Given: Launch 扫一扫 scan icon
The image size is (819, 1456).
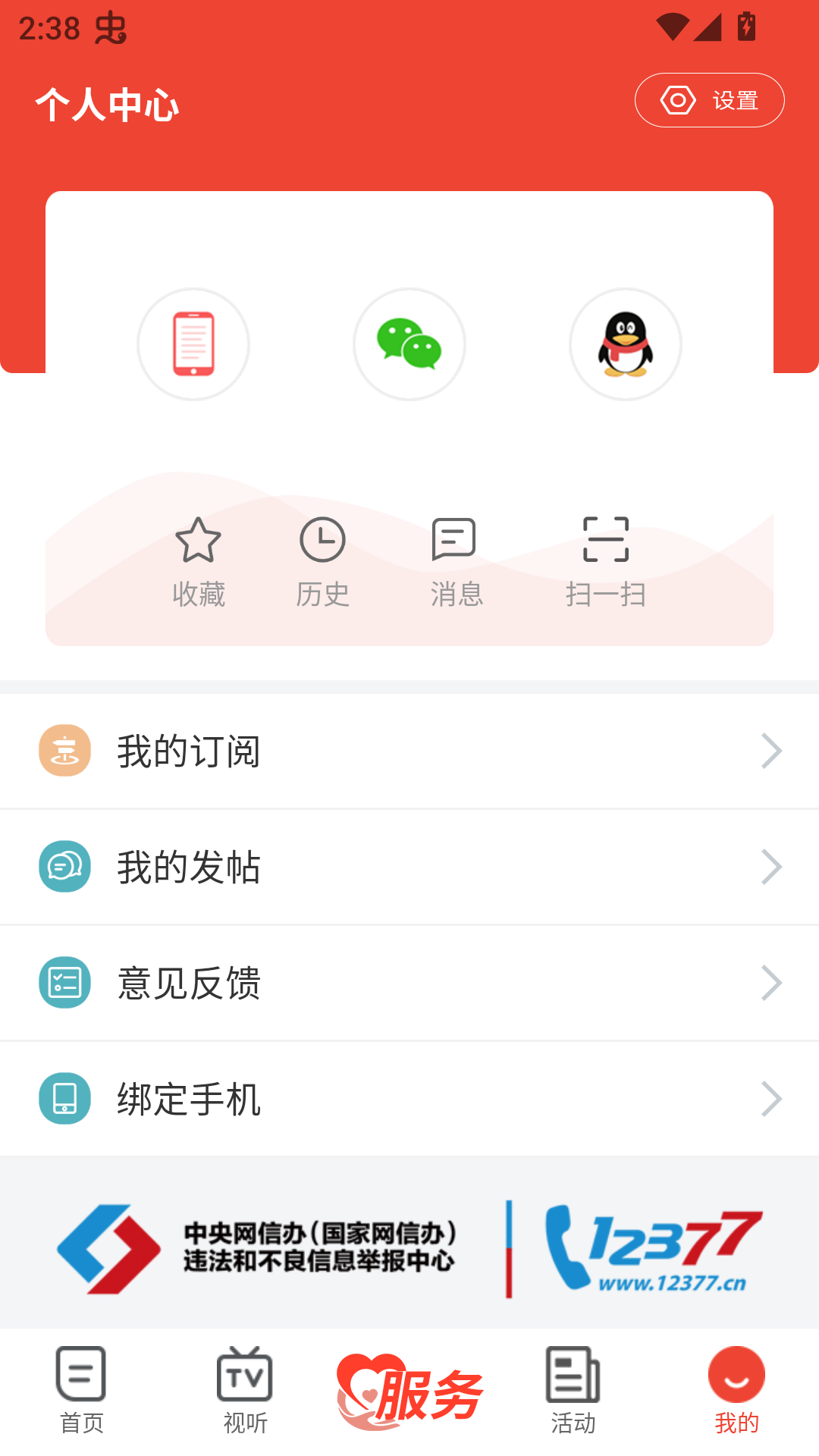Looking at the screenshot, I should coord(605,541).
